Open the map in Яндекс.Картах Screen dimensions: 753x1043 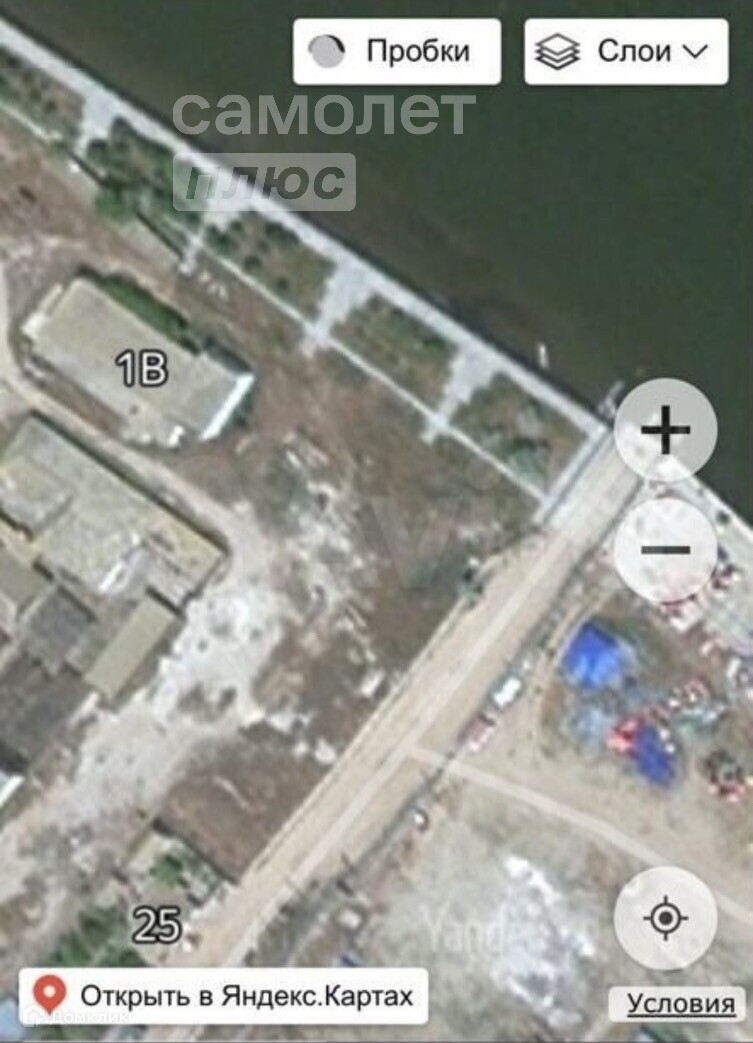coord(224,996)
